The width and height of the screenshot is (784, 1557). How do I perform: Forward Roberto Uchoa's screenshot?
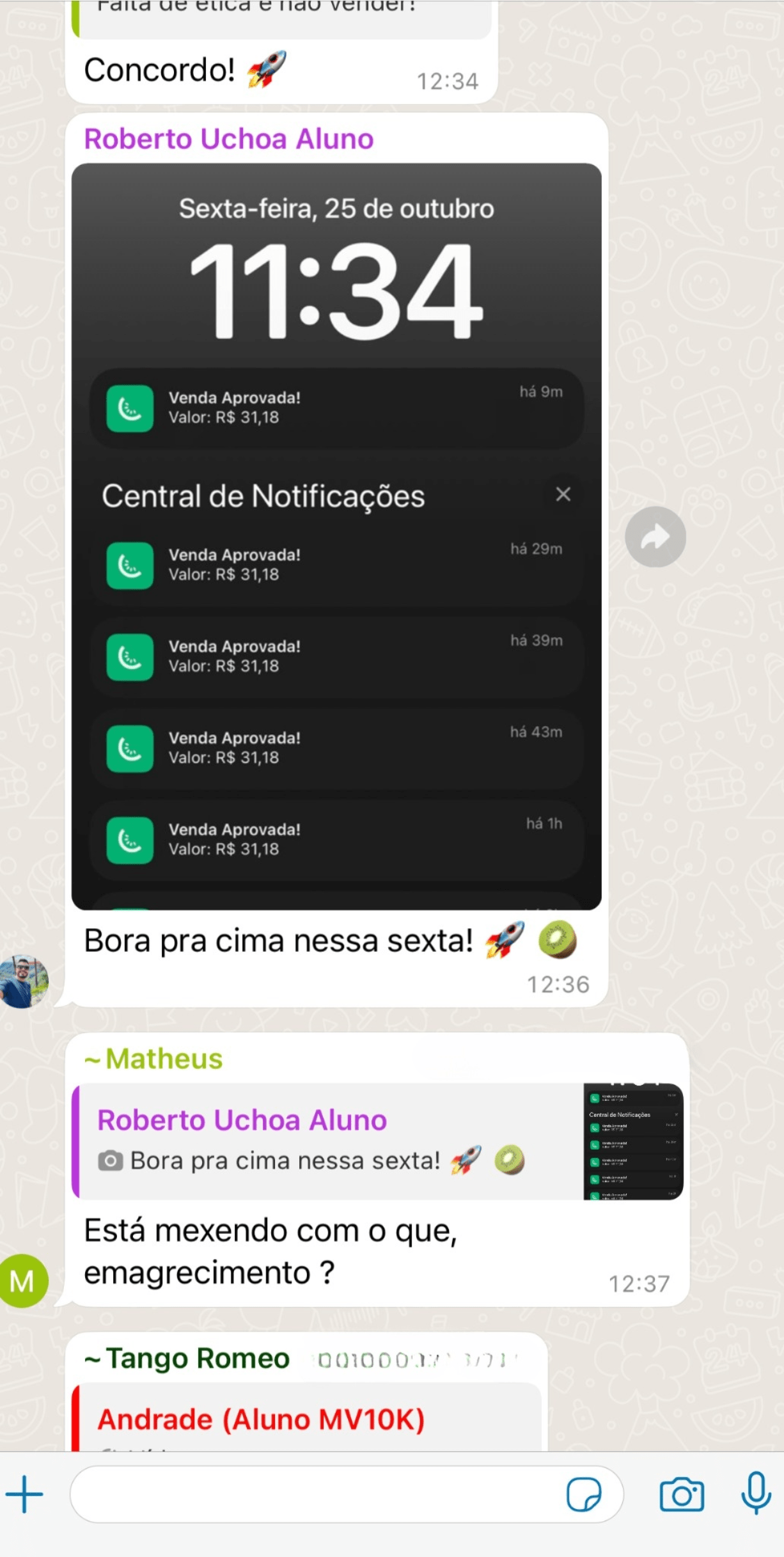(655, 537)
